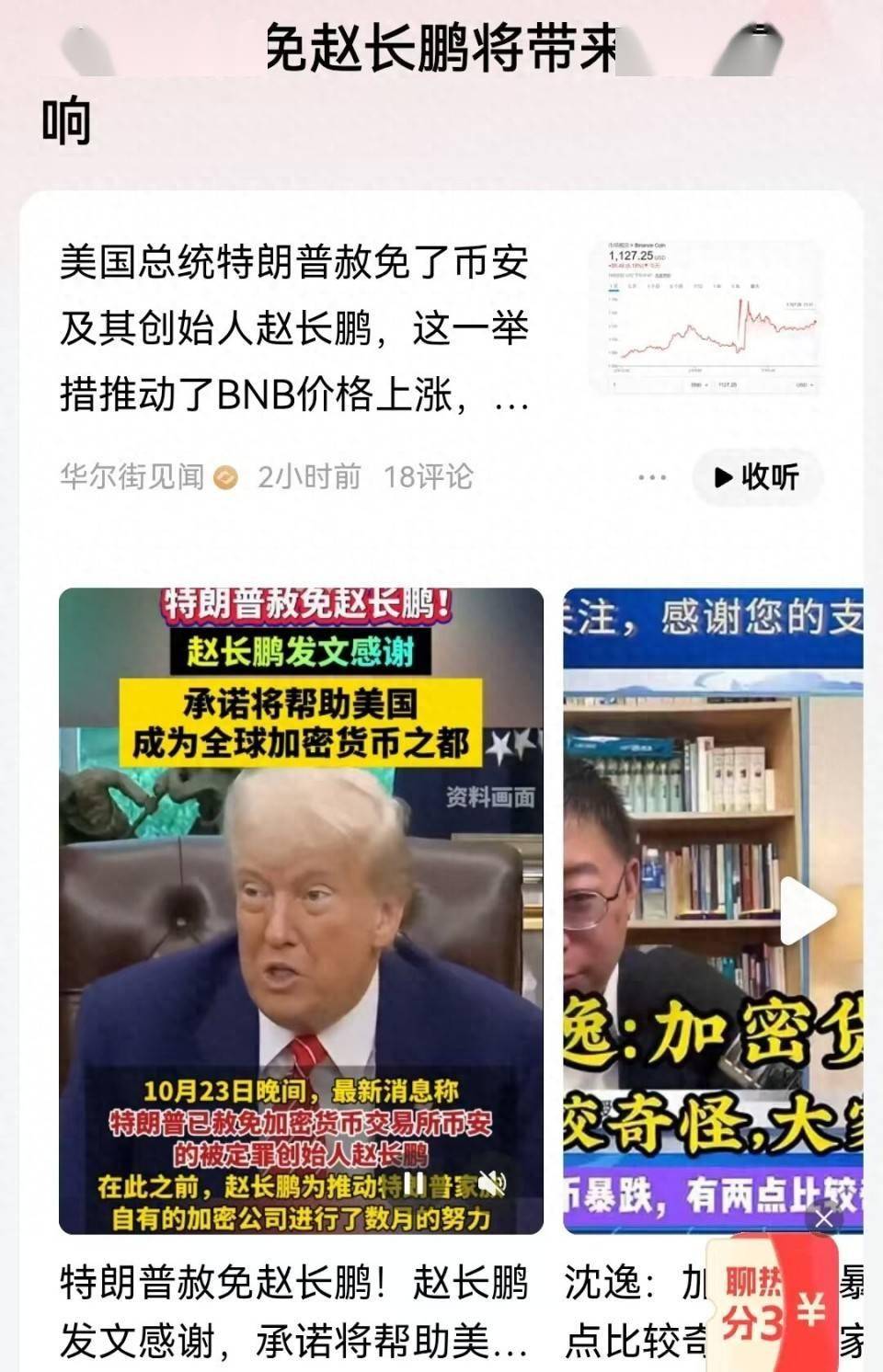Pause the playing 特朗普赦免赵长鹏 video

click(x=416, y=1183)
